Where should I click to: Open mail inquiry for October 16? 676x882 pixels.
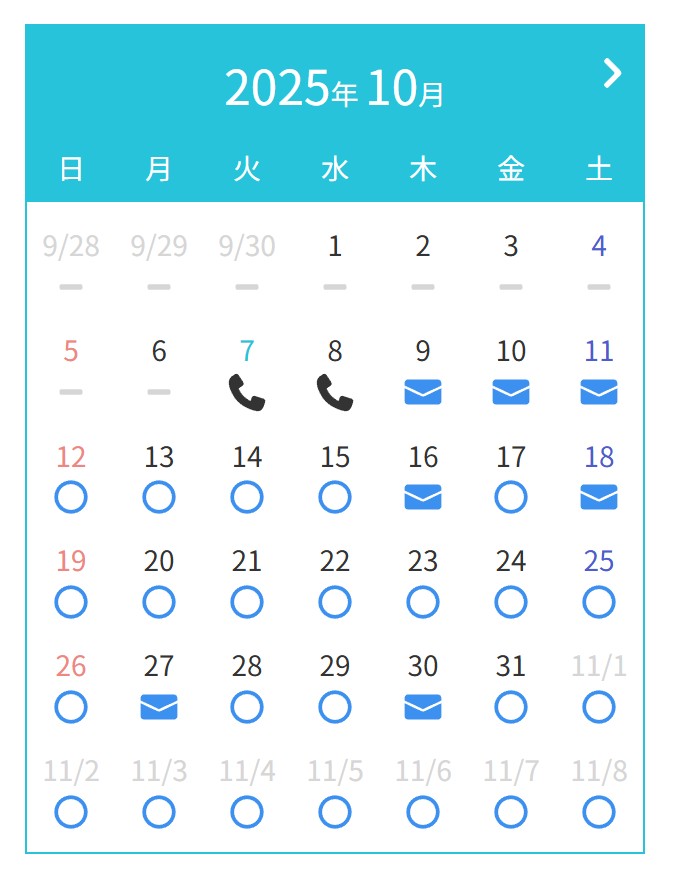click(x=423, y=497)
